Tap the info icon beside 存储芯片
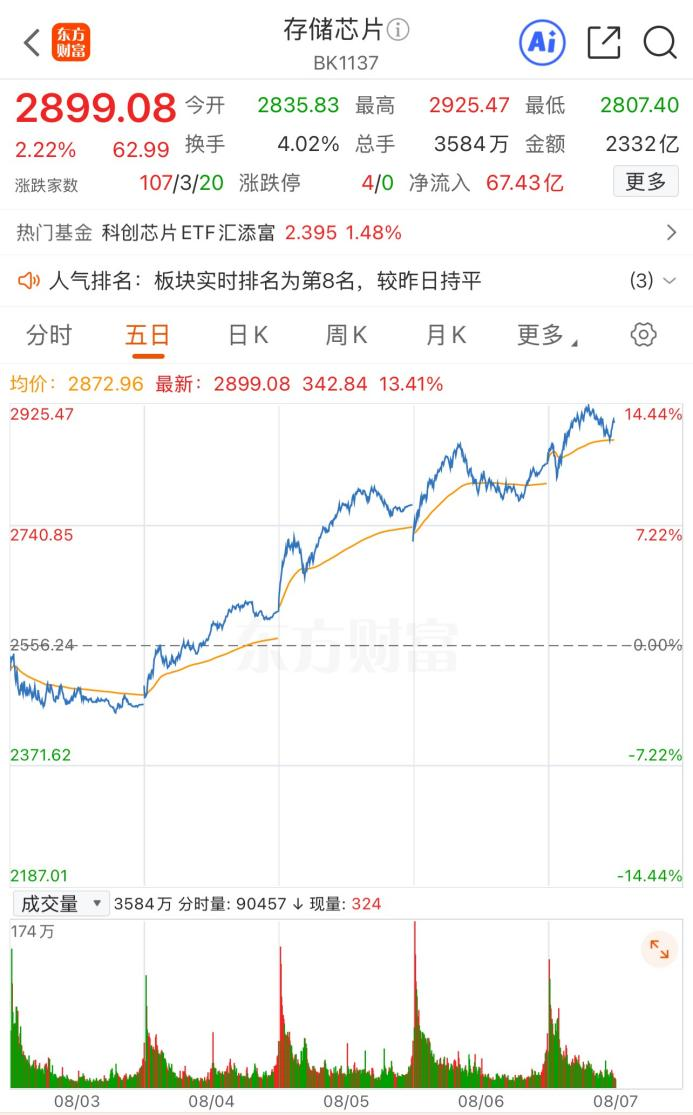This screenshot has height=1115, width=693. coord(398,30)
